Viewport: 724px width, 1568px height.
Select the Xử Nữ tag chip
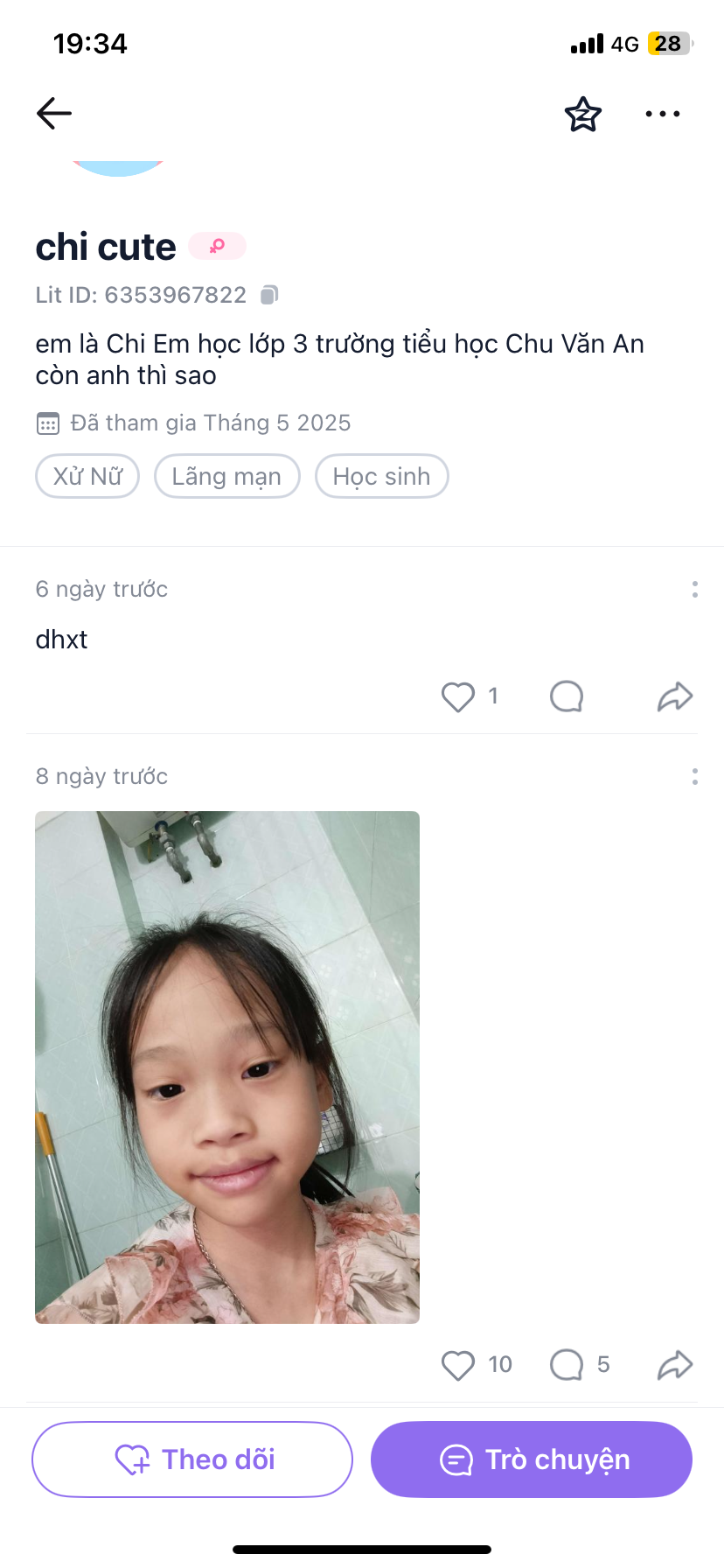tap(87, 476)
